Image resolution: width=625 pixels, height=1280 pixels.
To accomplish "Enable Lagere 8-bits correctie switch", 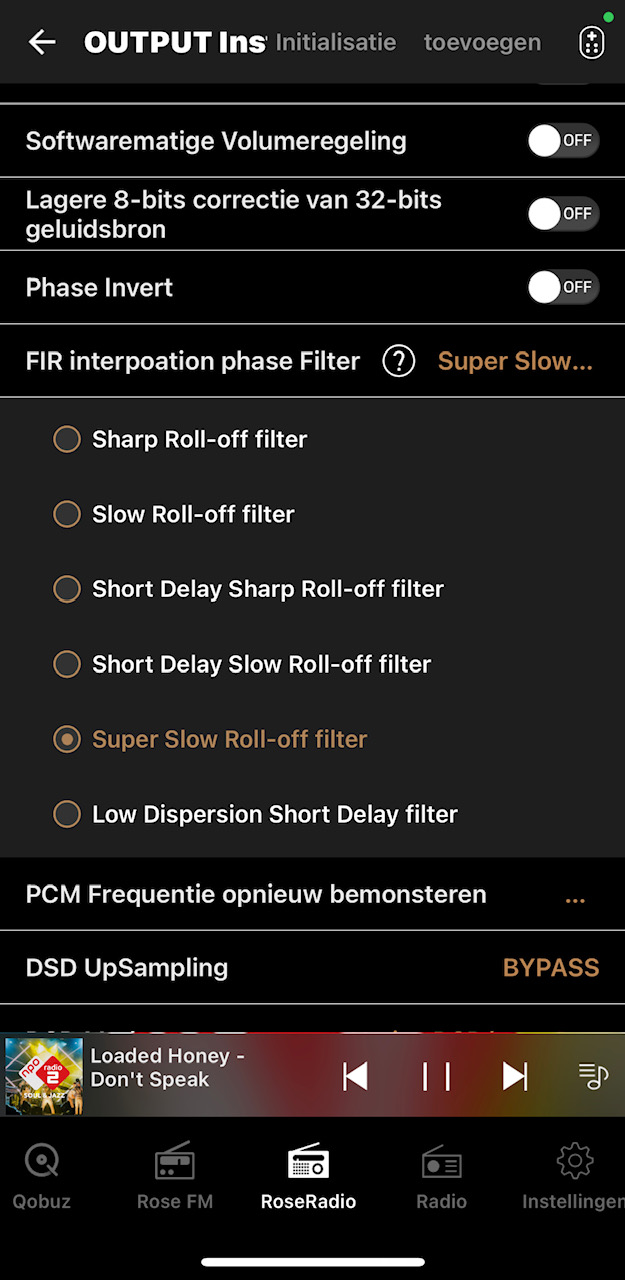I will point(563,214).
